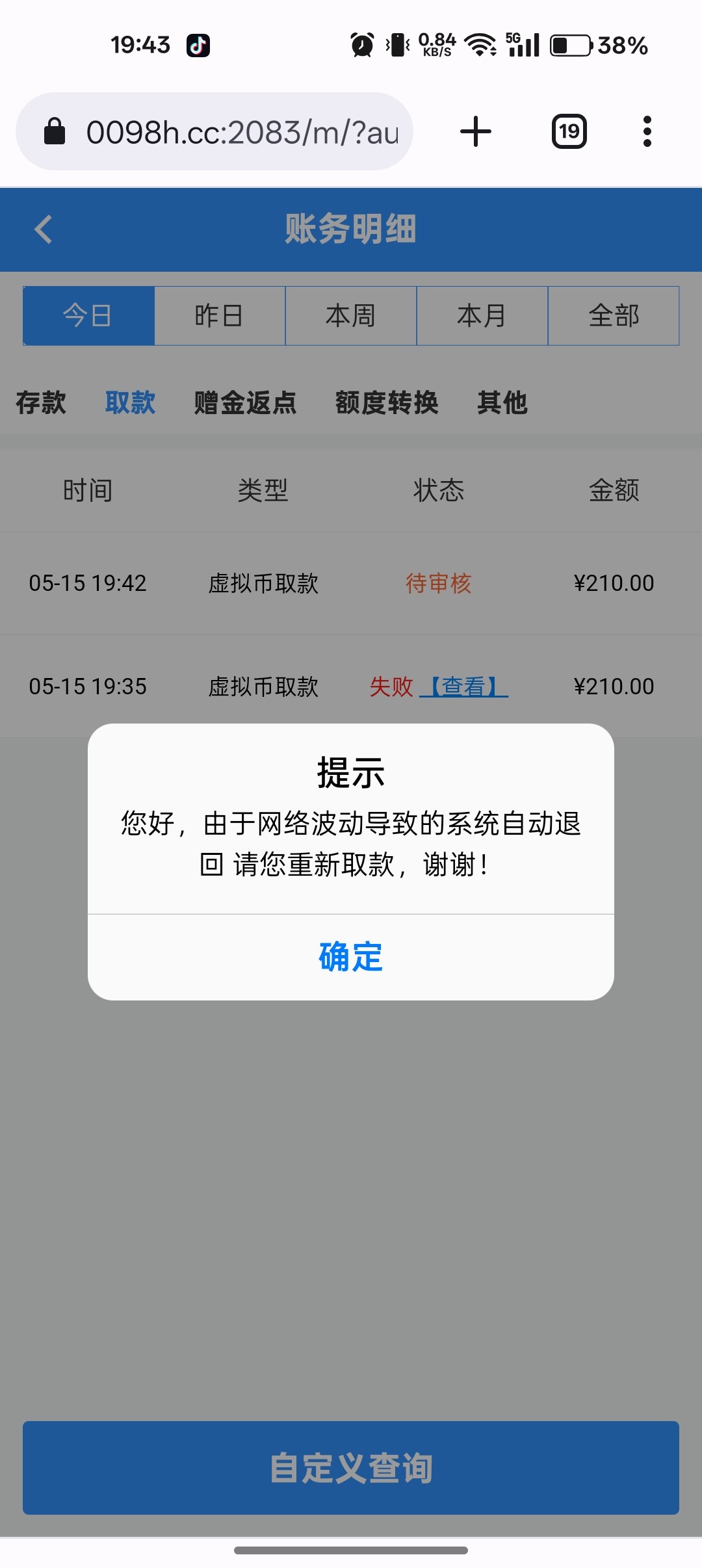The image size is (702, 1568).
Task: Tap 【查看】 link on failed withdrawal
Action: pyautogui.click(x=463, y=686)
